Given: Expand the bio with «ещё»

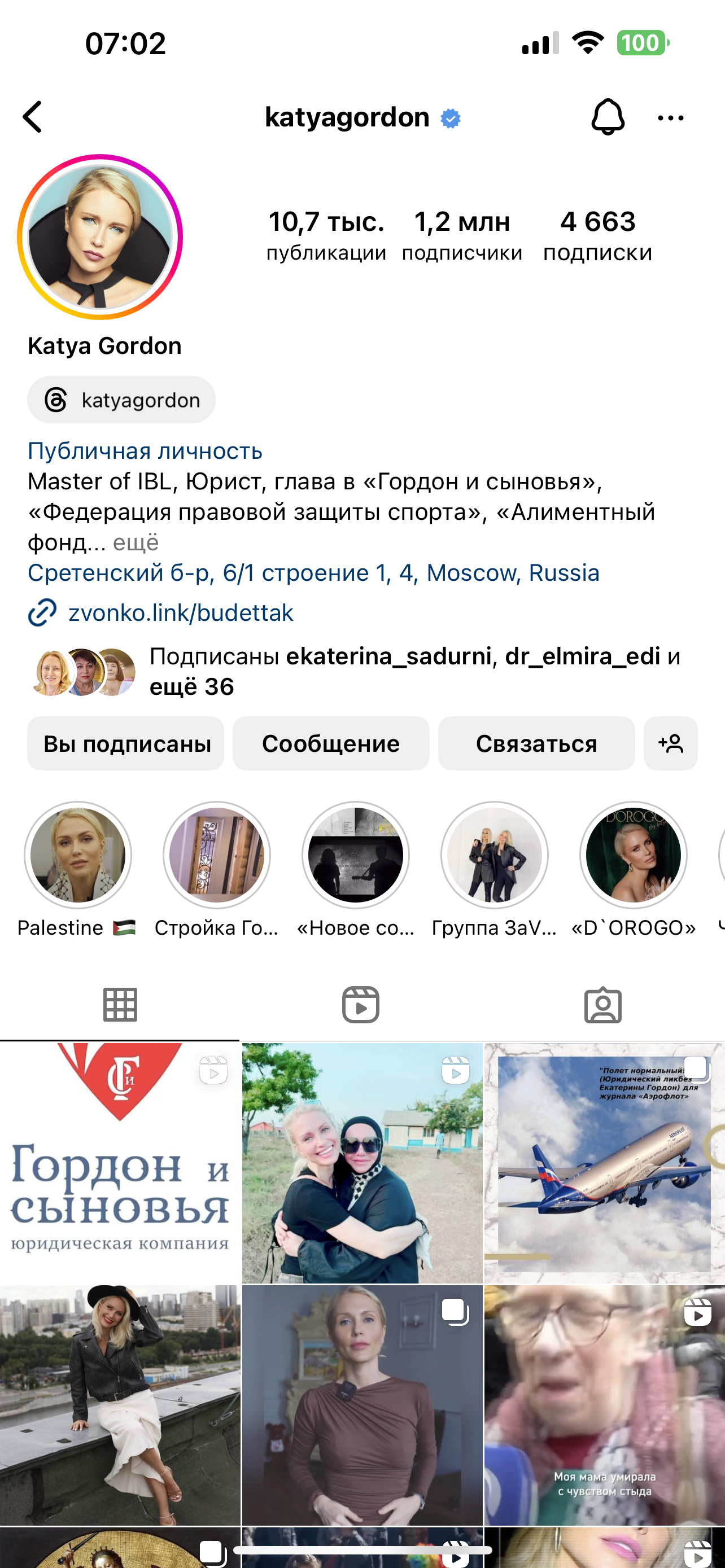Looking at the screenshot, I should 136,542.
